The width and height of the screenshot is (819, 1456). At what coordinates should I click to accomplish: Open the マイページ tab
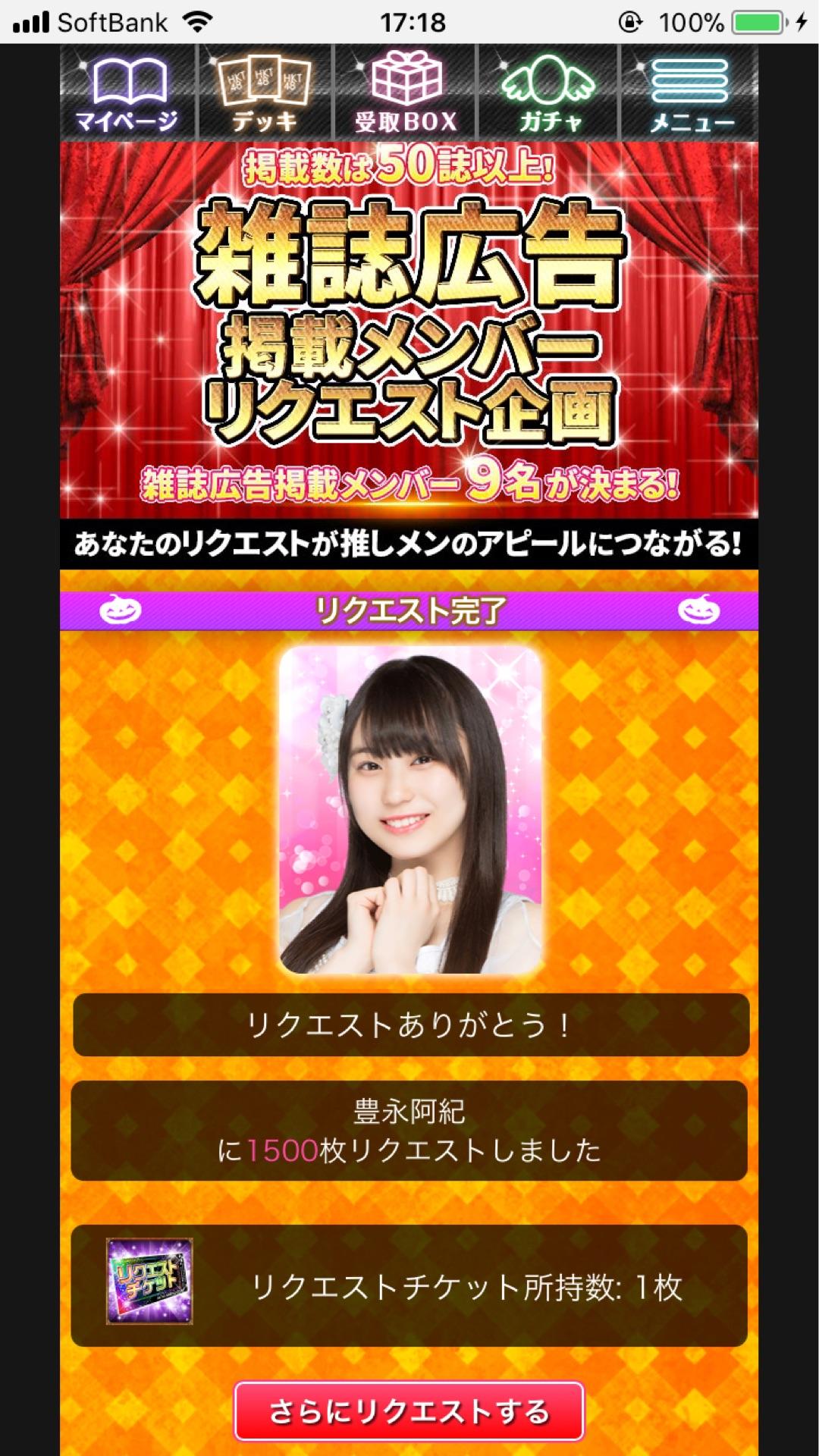[127, 93]
